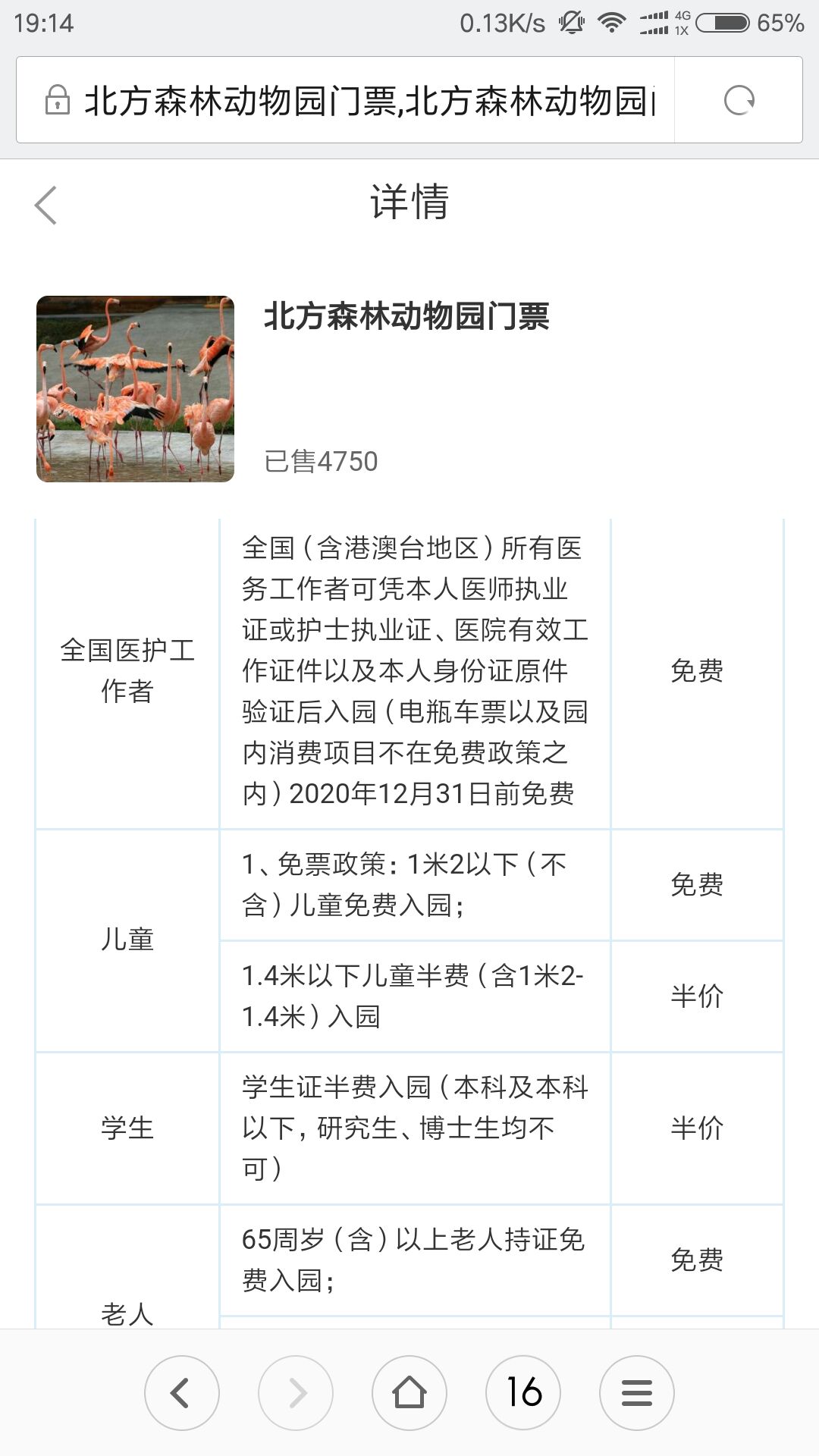Navigate back using the browser toolbar arrow
This screenshot has width=819, height=1456.
182,1393
